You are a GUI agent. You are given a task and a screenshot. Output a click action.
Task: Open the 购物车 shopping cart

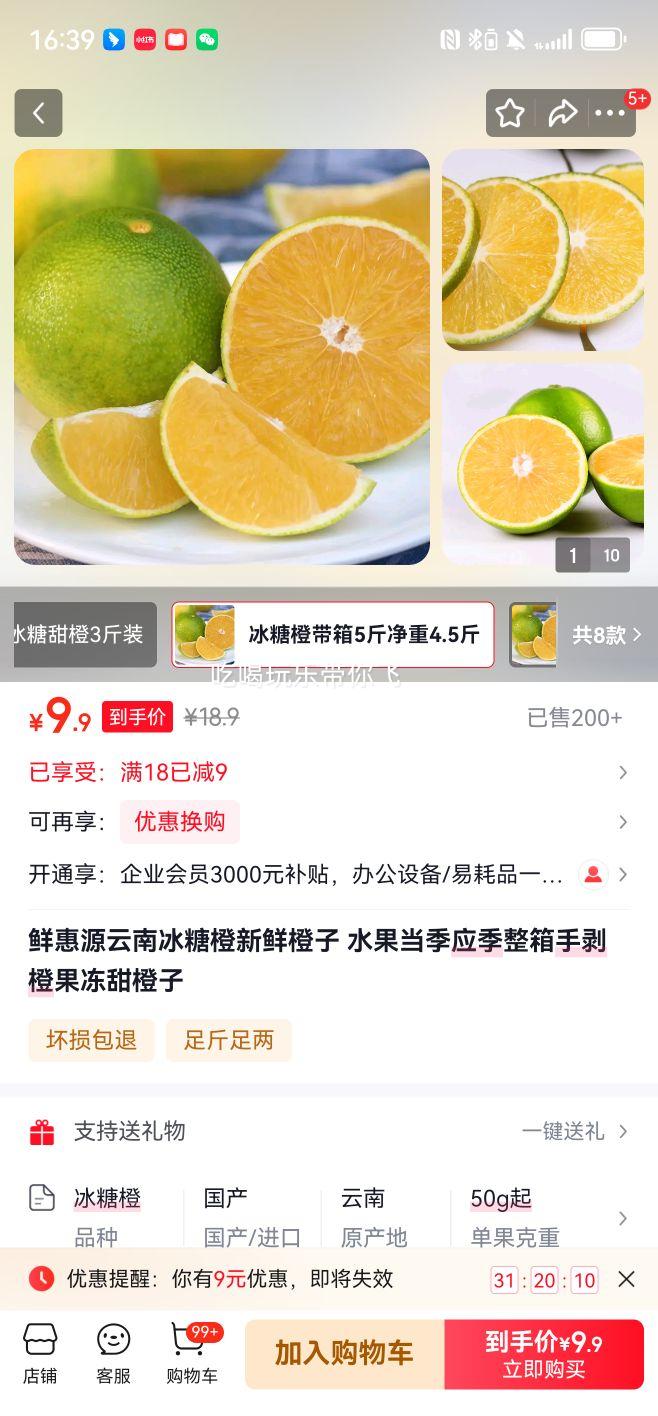[192, 1352]
